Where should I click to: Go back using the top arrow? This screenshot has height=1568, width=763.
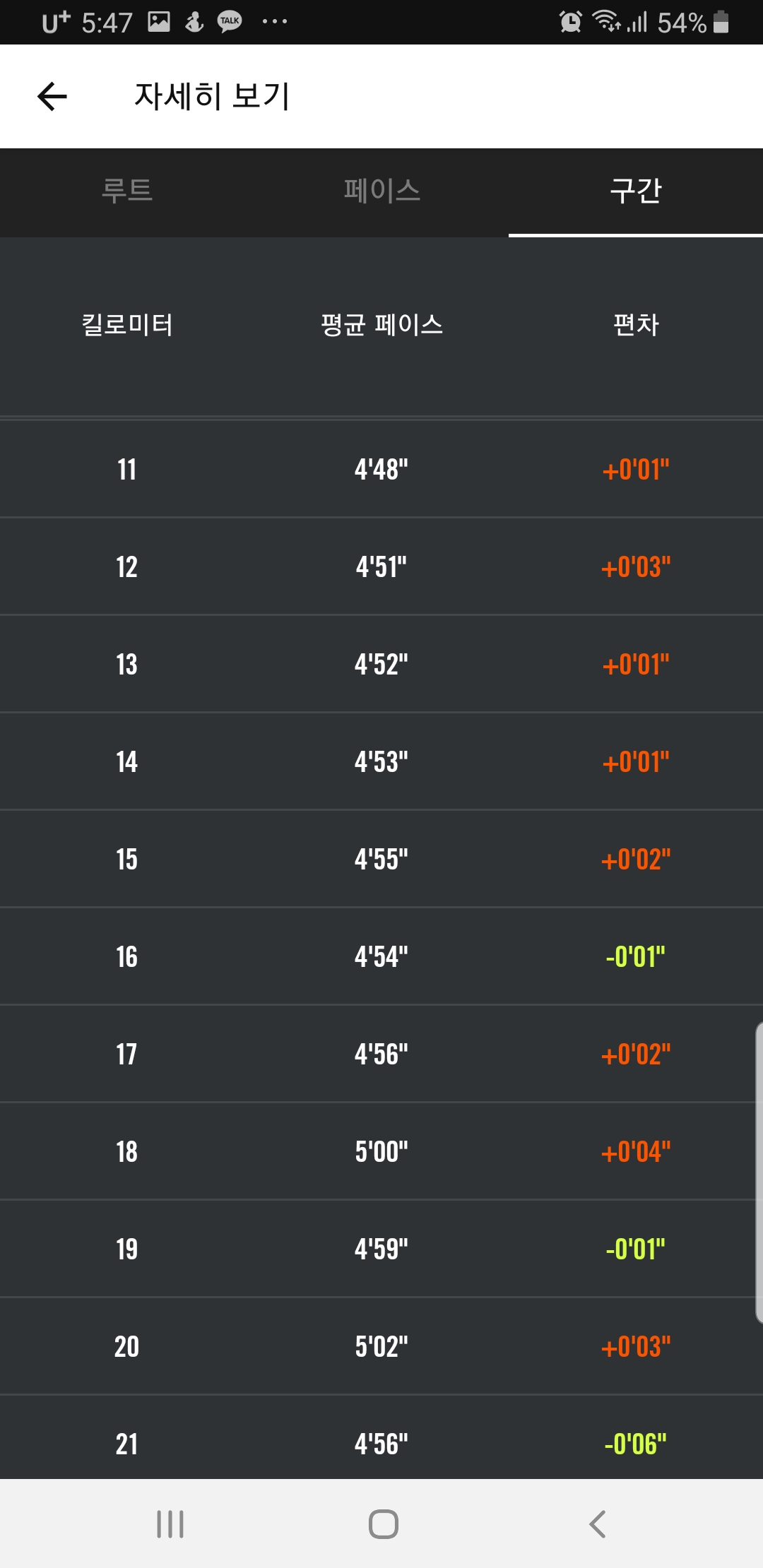coord(52,96)
